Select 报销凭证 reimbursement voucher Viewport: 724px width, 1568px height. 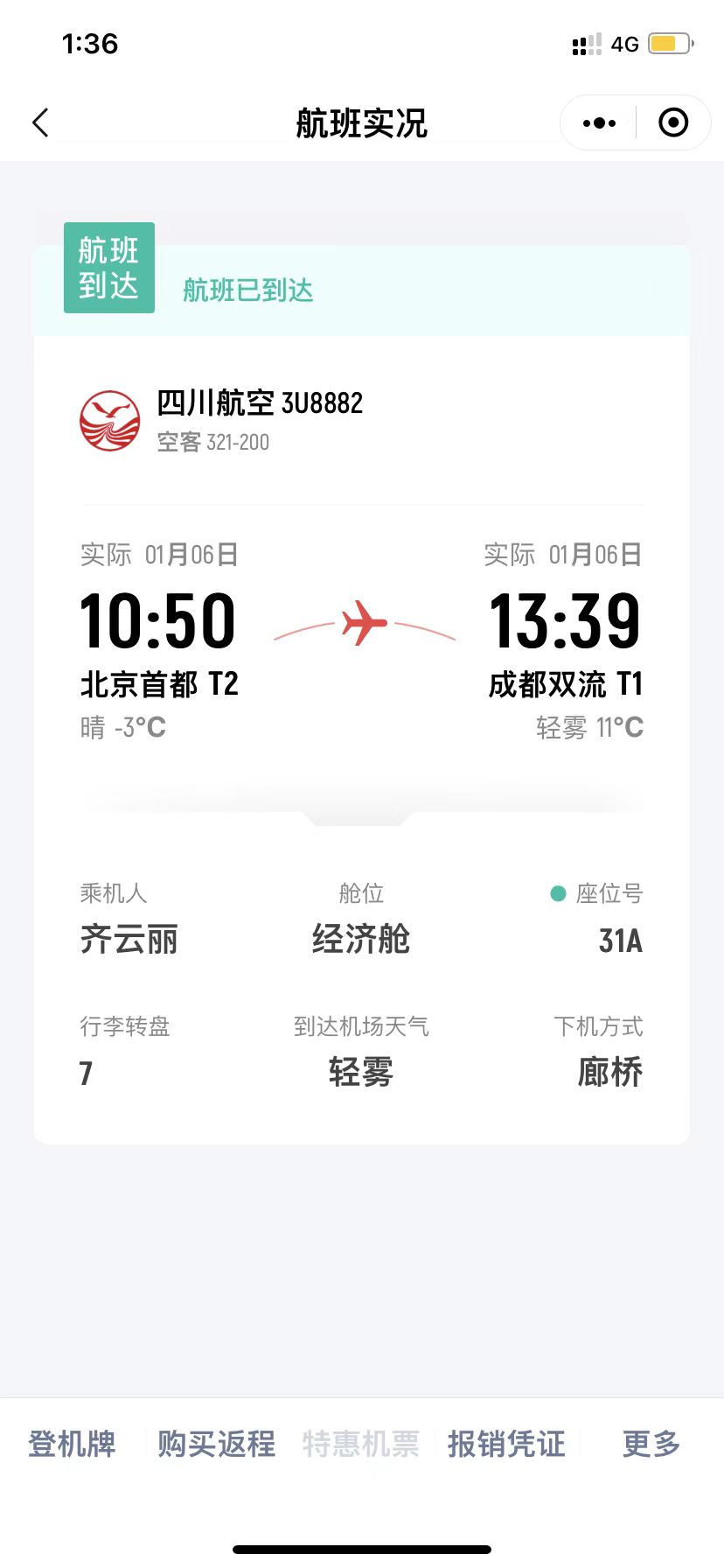tap(506, 1444)
